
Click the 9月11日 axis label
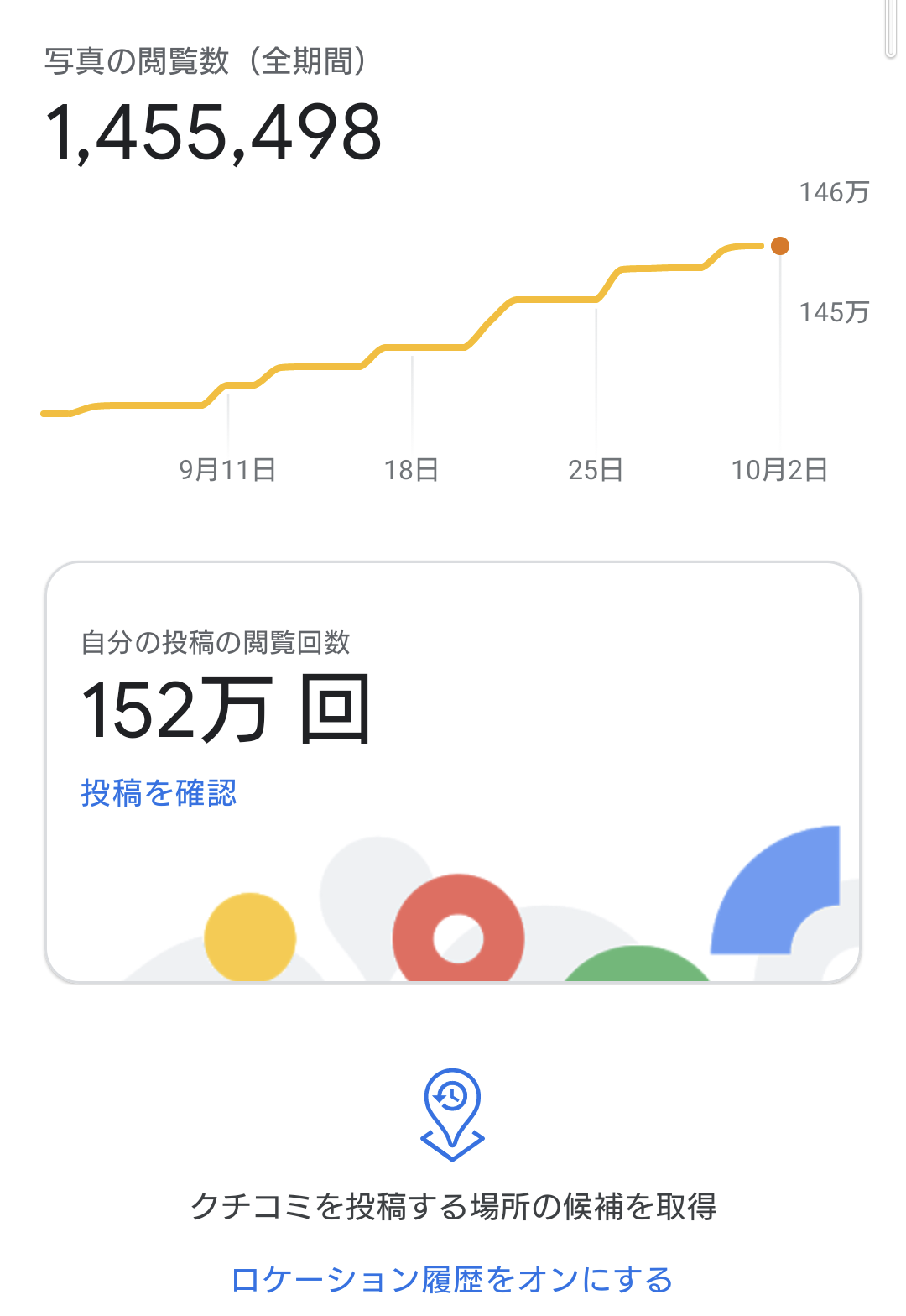pyautogui.click(x=227, y=470)
